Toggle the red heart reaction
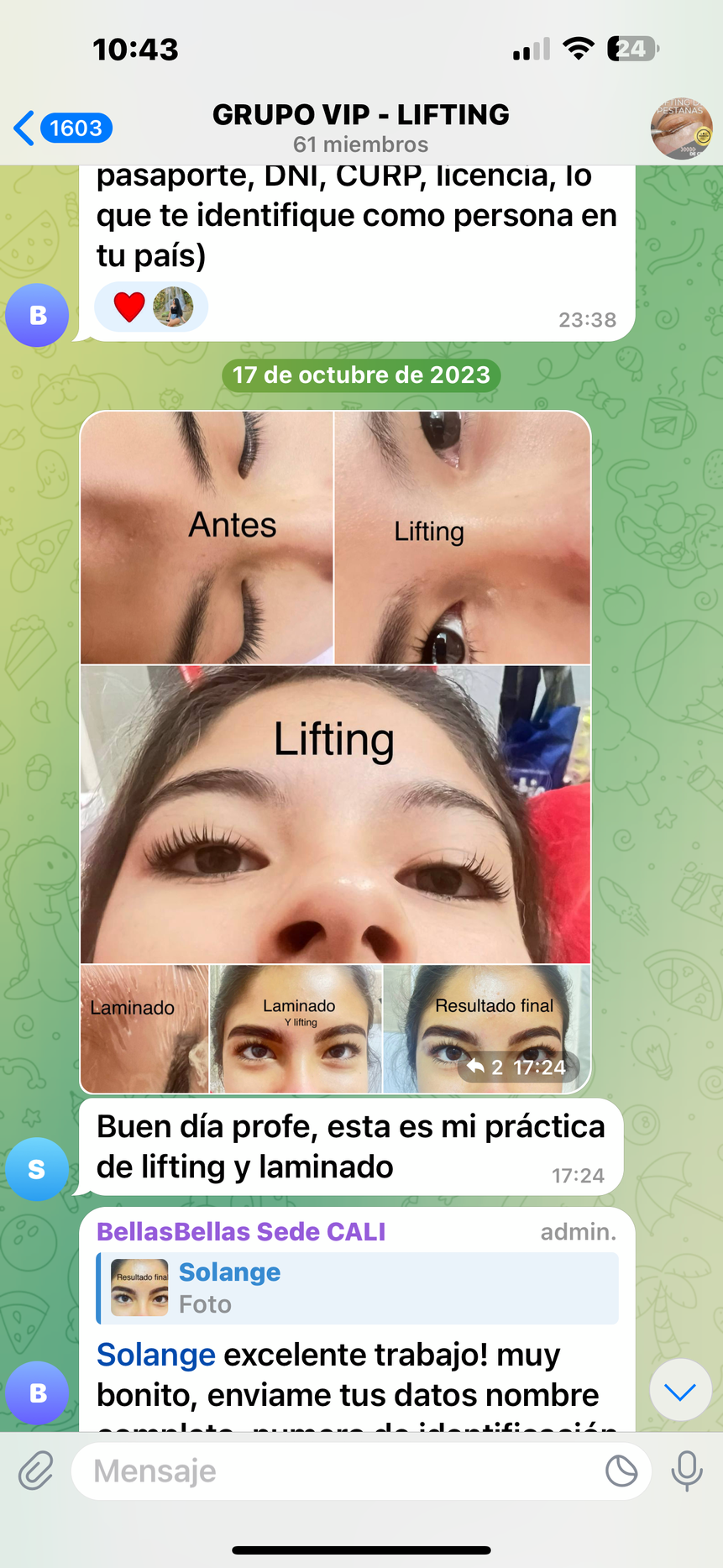This screenshot has height=1568, width=723. (128, 307)
